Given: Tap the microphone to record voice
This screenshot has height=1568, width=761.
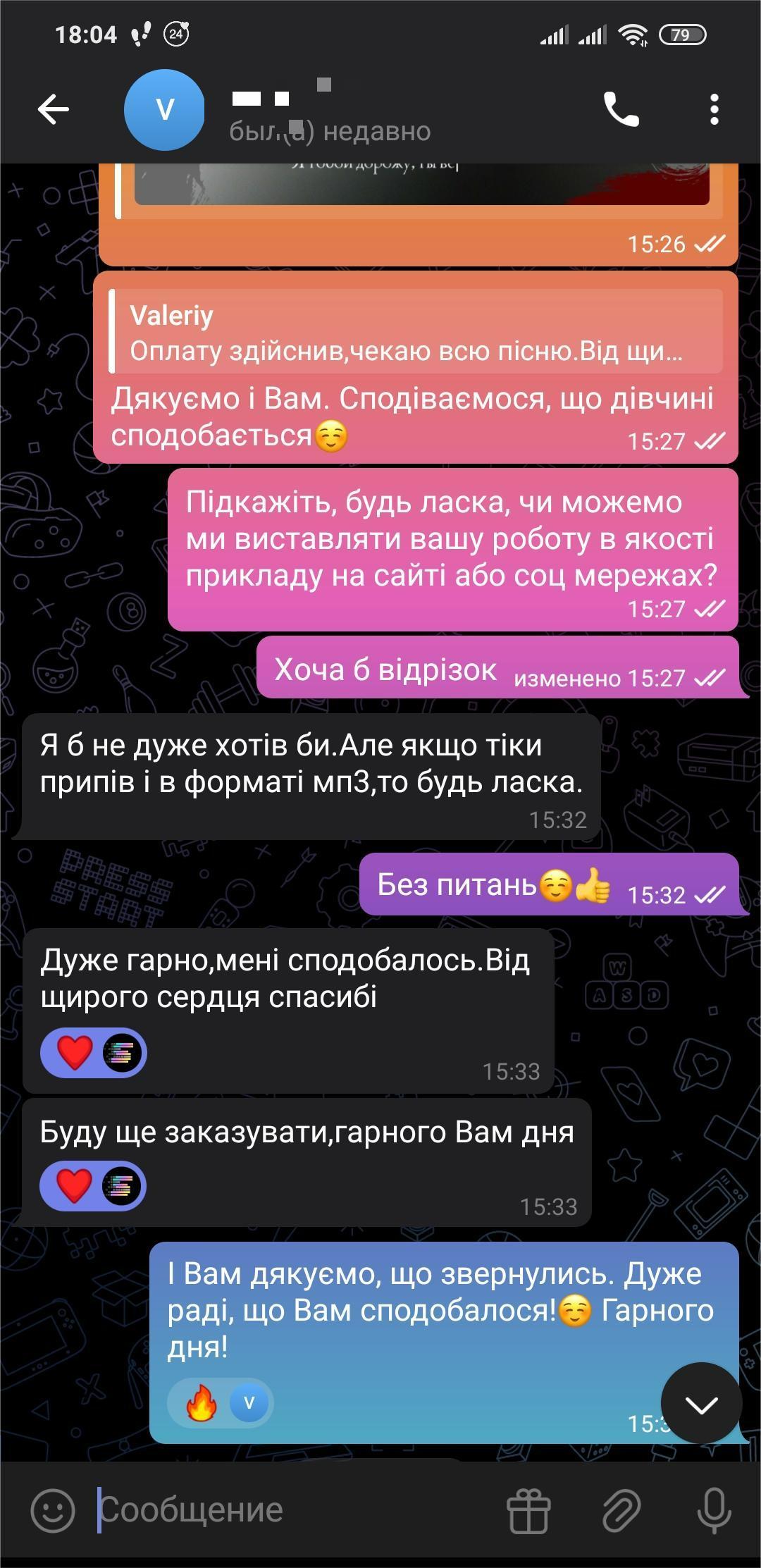Looking at the screenshot, I should pos(713,1510).
